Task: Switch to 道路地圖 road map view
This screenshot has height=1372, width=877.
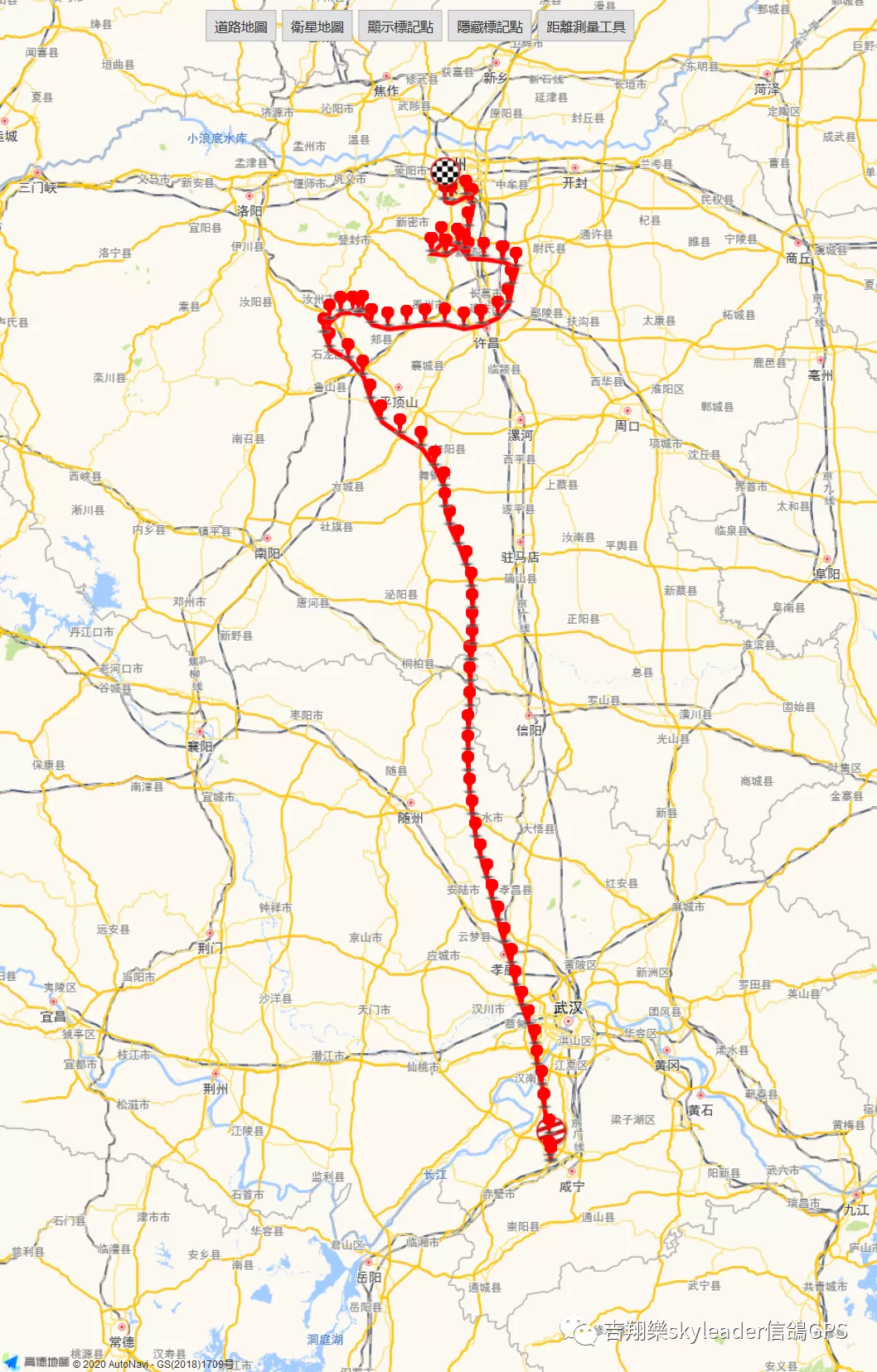Action: coord(241,27)
